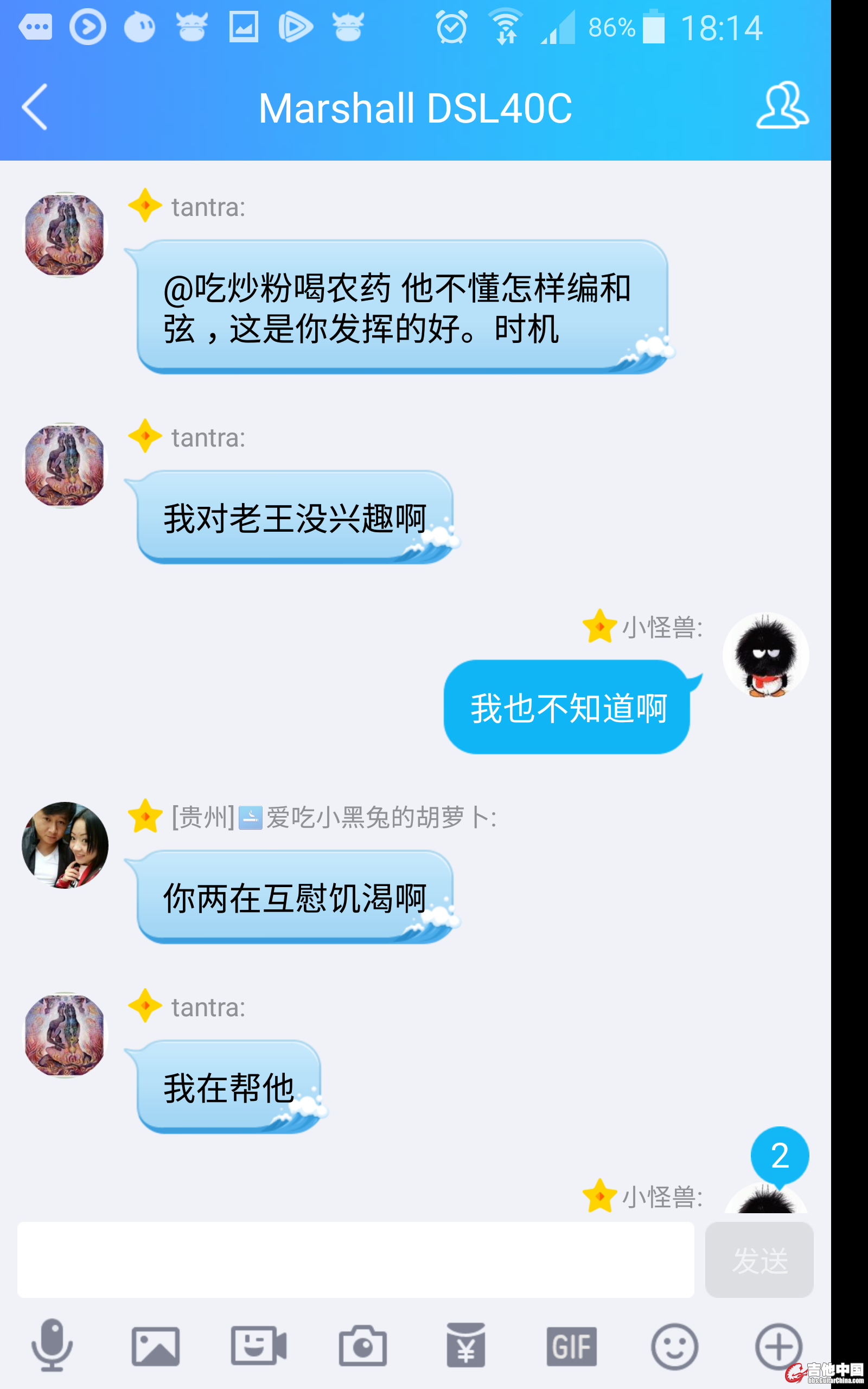Screen dimensions: 868x1389
Task: Open the GIF picker
Action: tap(571, 1346)
